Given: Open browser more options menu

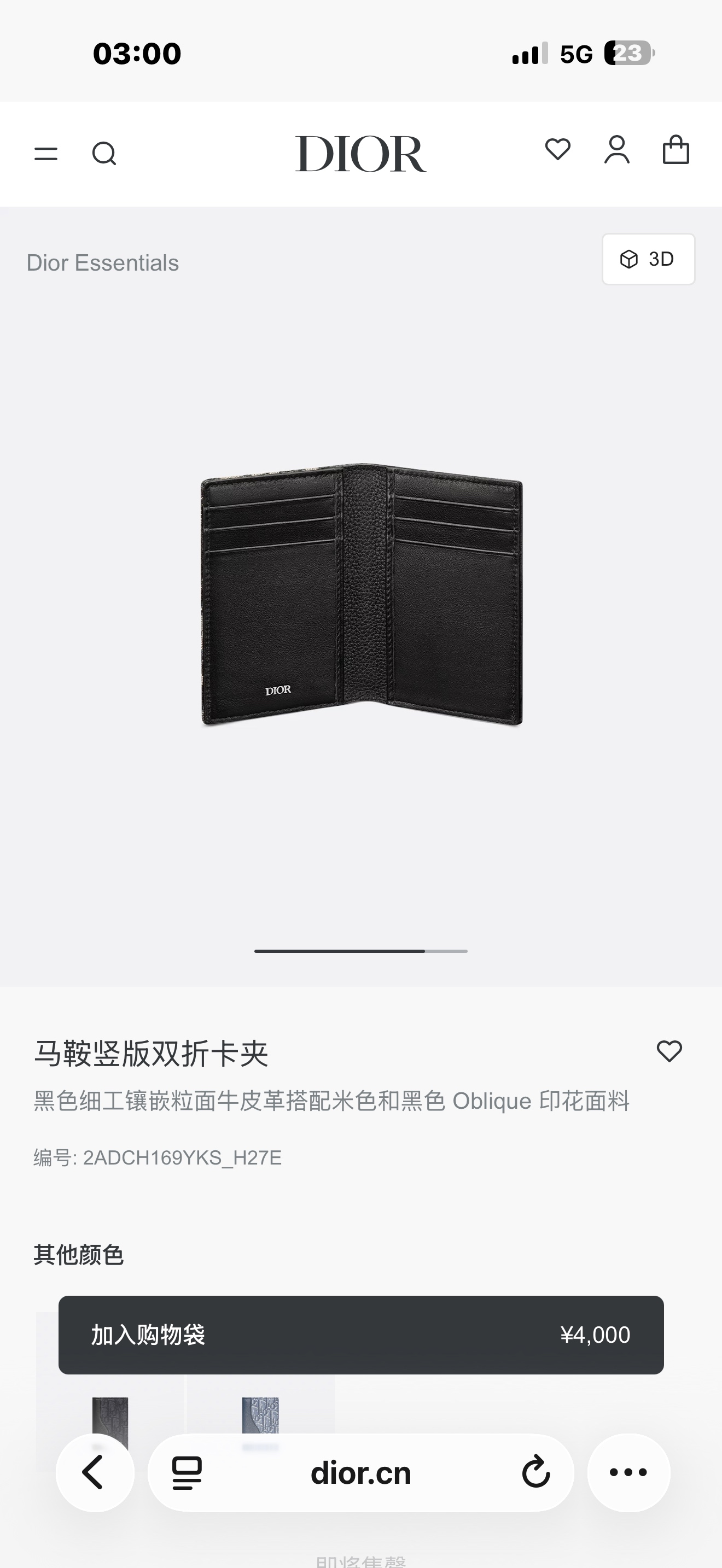Looking at the screenshot, I should 628,1472.
